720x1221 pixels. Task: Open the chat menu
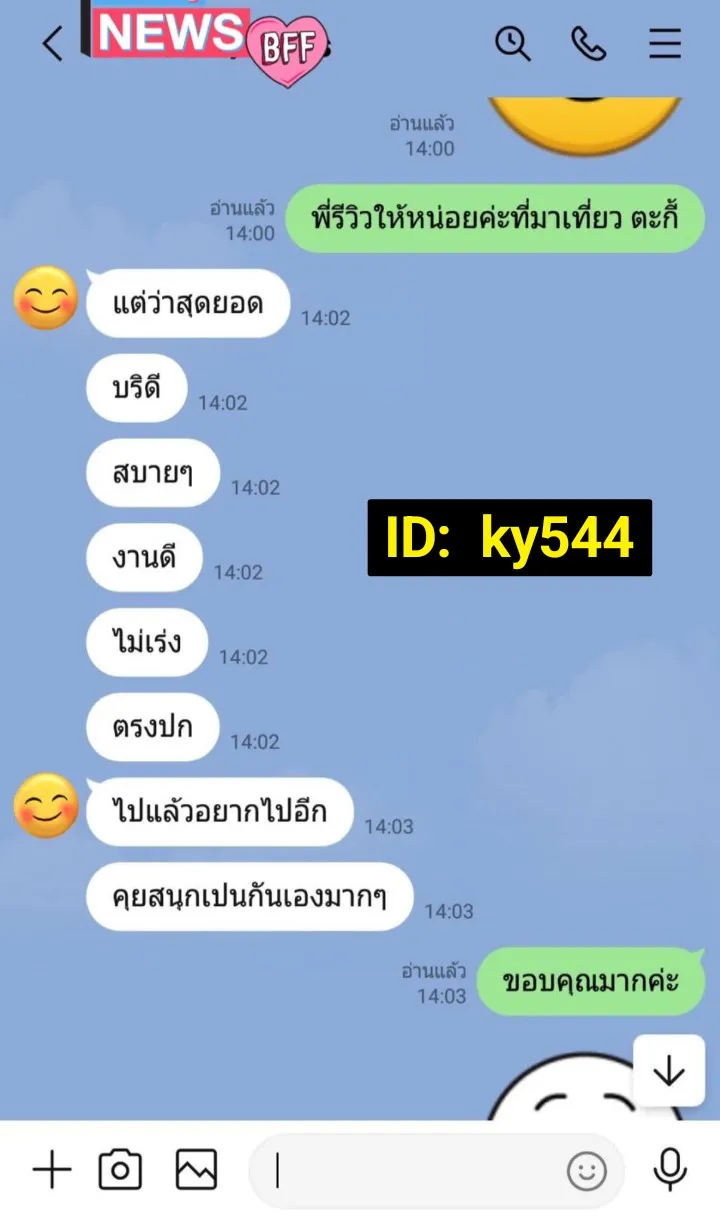point(665,43)
